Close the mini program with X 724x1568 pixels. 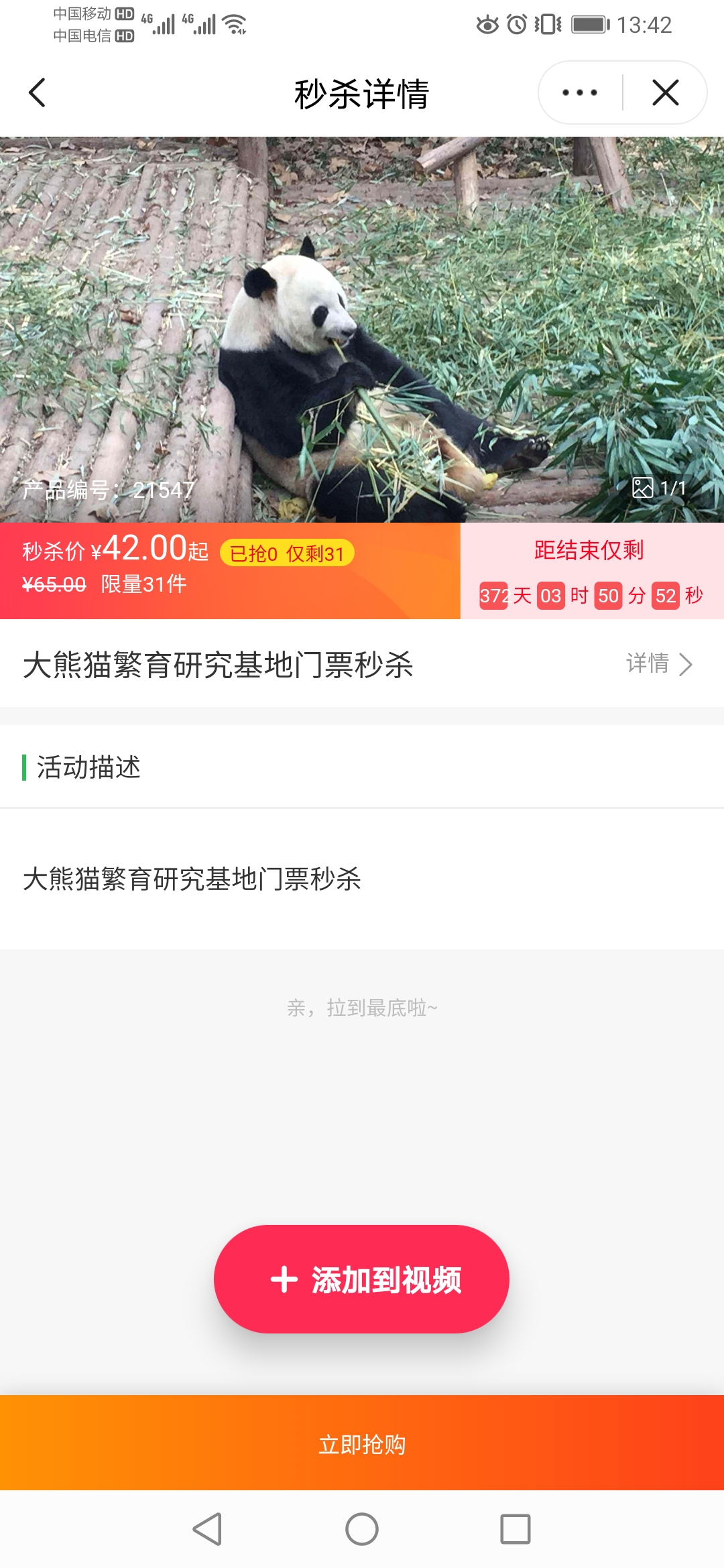pyautogui.click(x=665, y=92)
